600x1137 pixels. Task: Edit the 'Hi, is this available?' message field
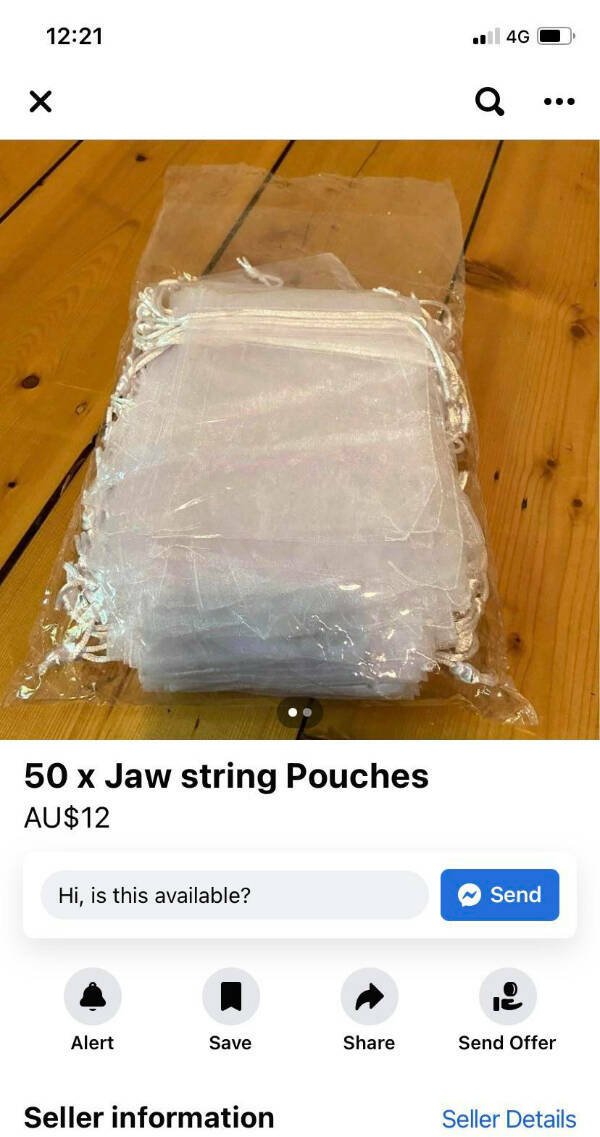point(234,895)
